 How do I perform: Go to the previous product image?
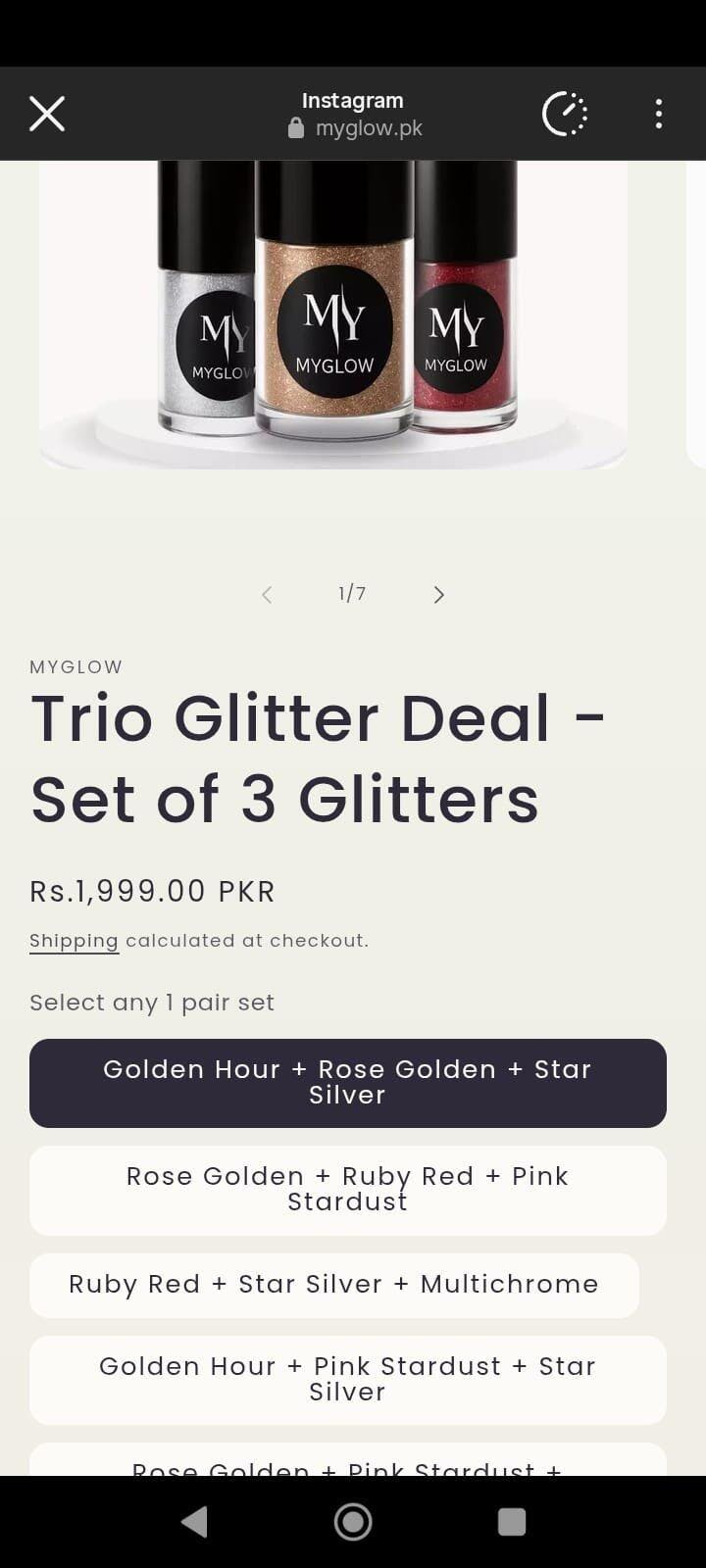(267, 595)
